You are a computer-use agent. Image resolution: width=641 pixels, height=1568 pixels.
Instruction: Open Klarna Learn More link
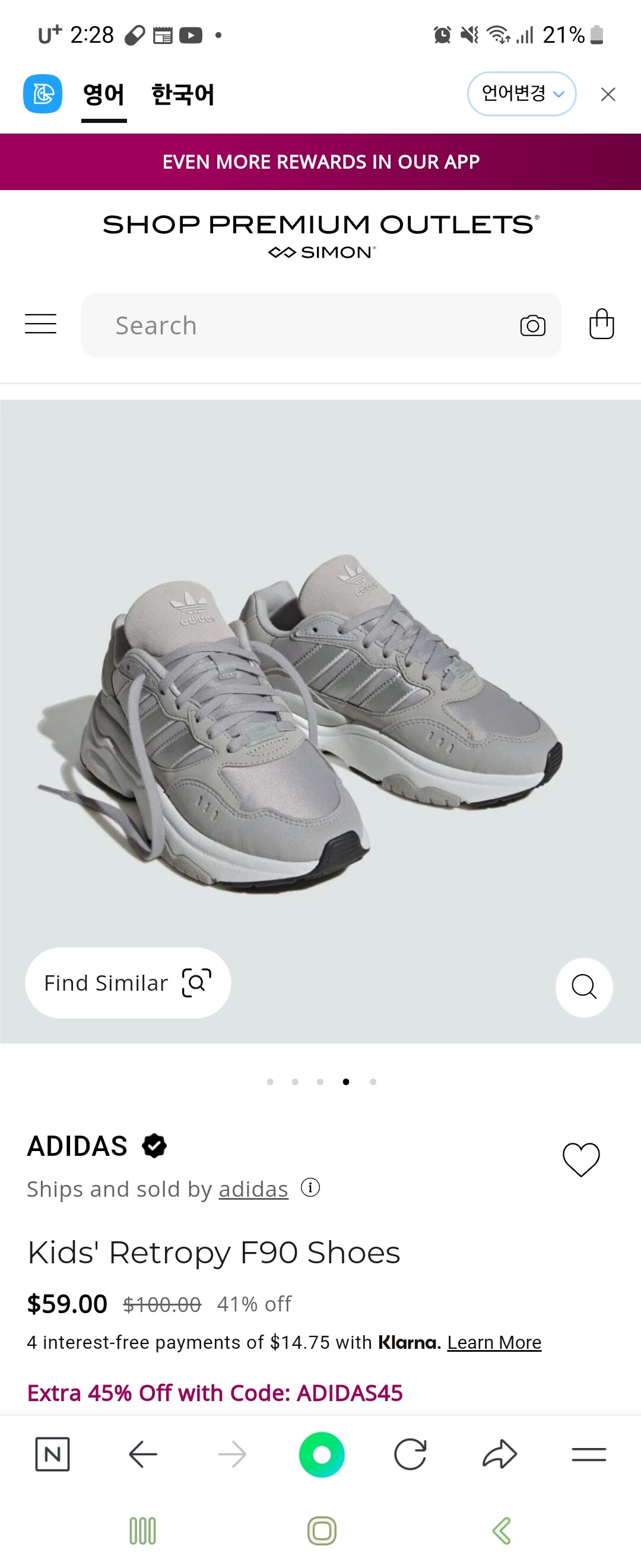[494, 1342]
